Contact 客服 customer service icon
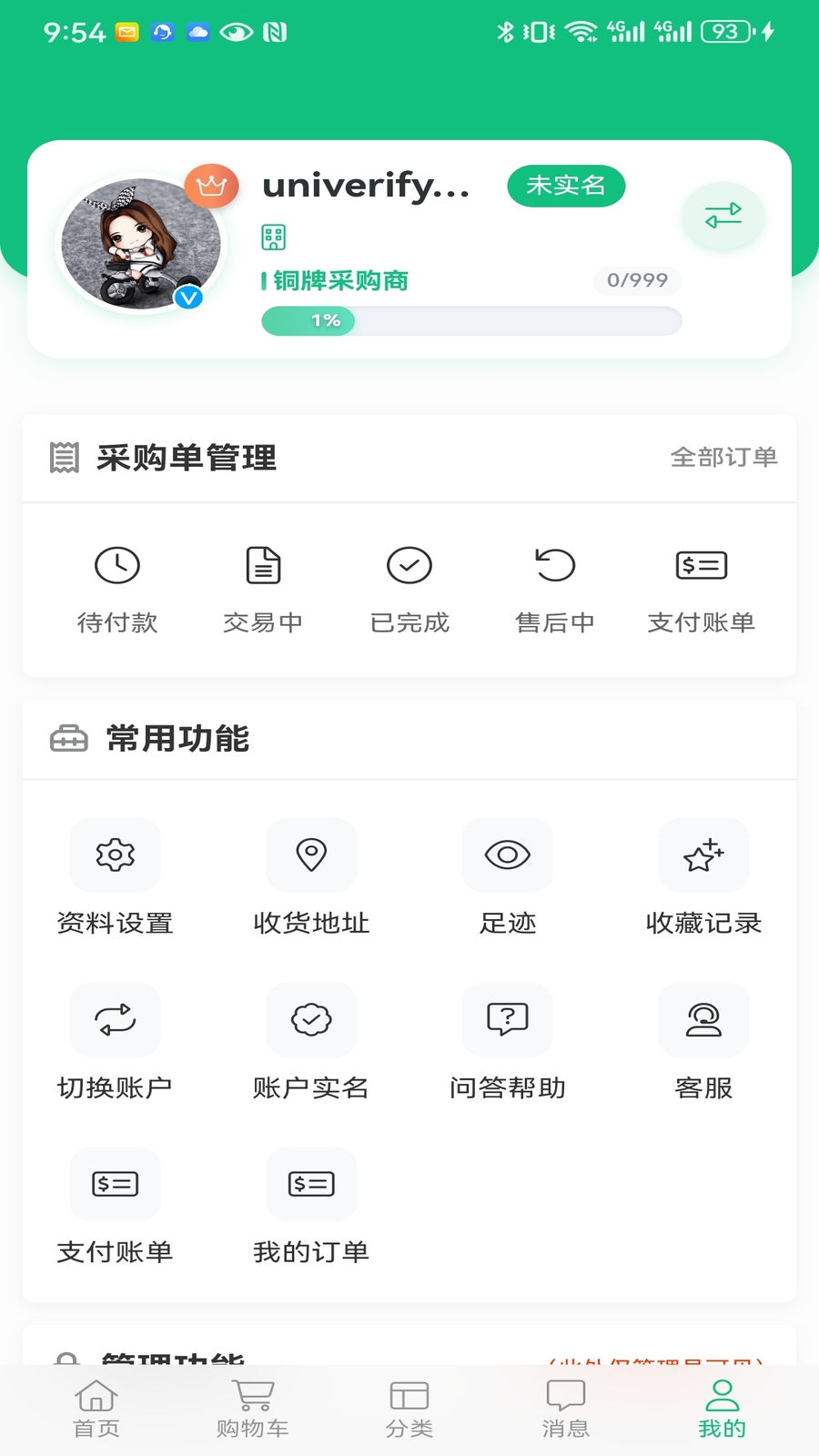819x1456 pixels. click(703, 1019)
